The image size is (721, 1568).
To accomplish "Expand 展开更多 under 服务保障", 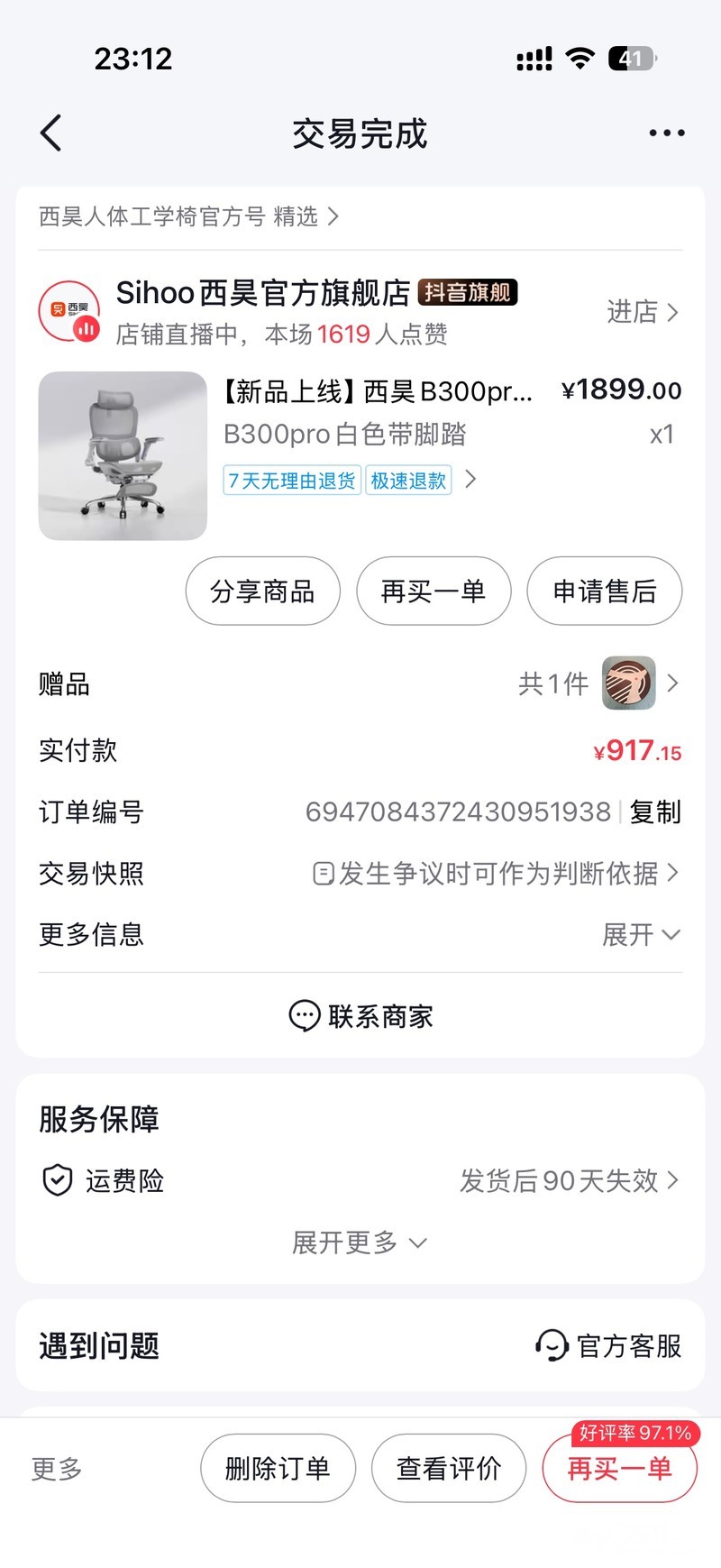I will click(x=359, y=1243).
